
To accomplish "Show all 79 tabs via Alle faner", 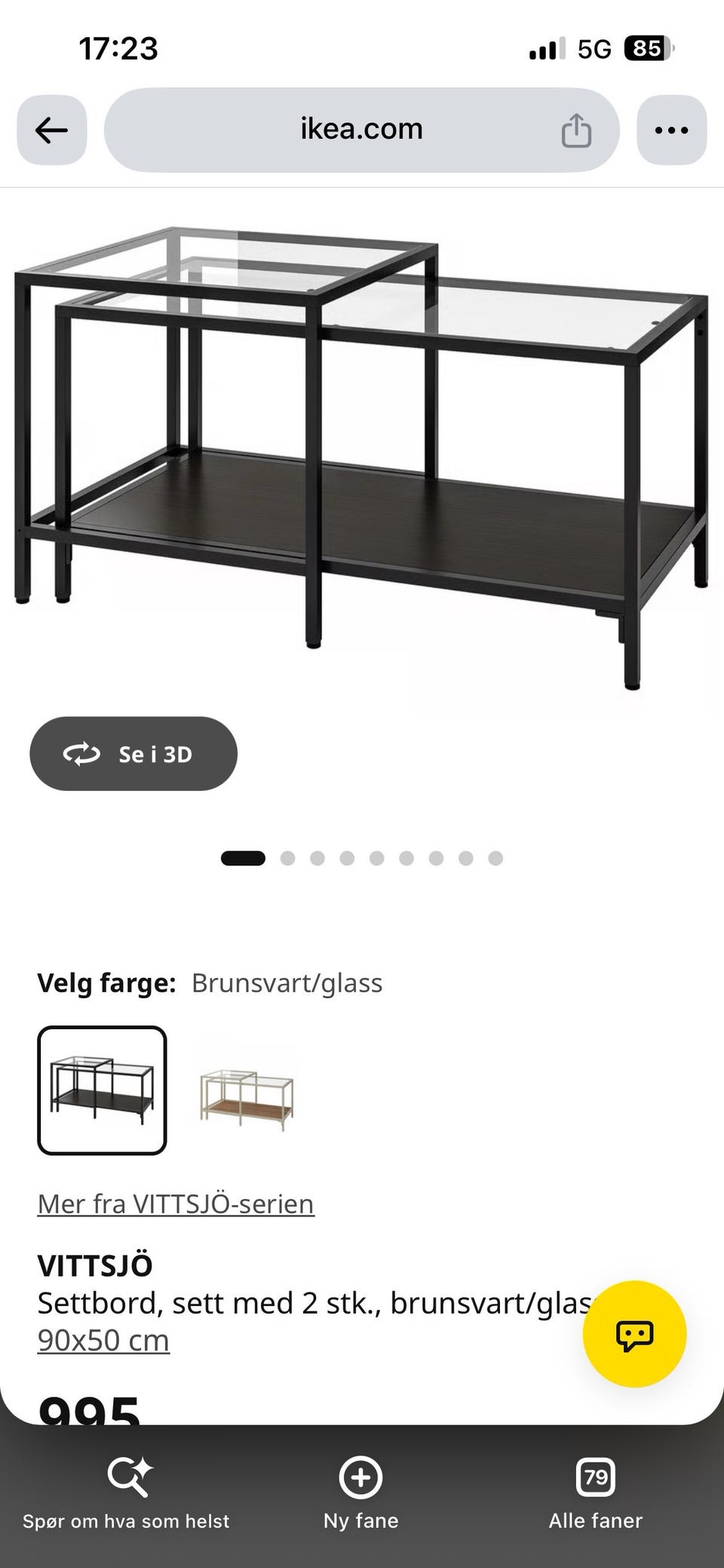I will [x=596, y=1494].
